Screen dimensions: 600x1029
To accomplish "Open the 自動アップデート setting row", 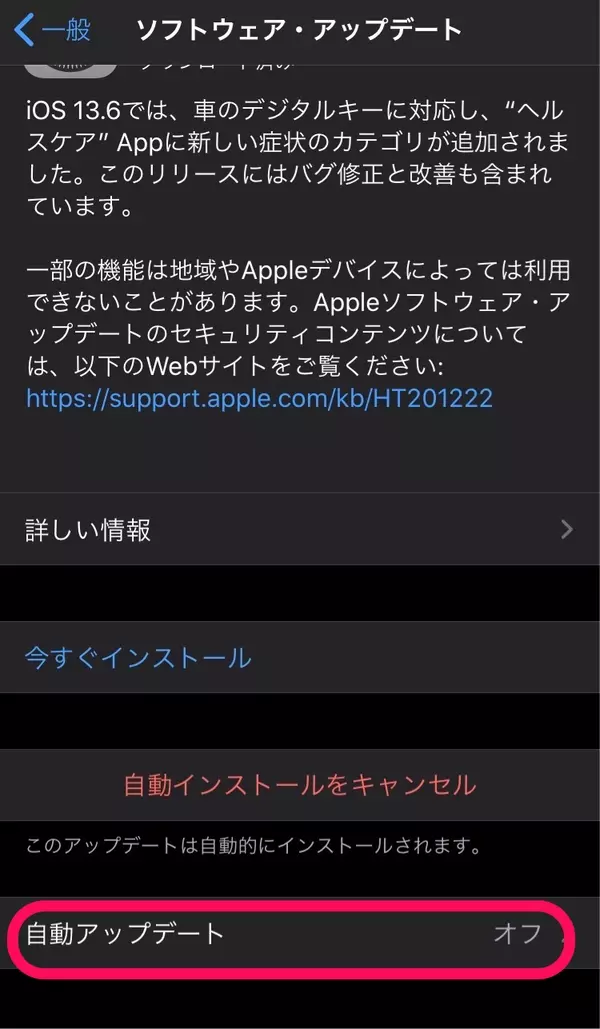I will [290, 935].
